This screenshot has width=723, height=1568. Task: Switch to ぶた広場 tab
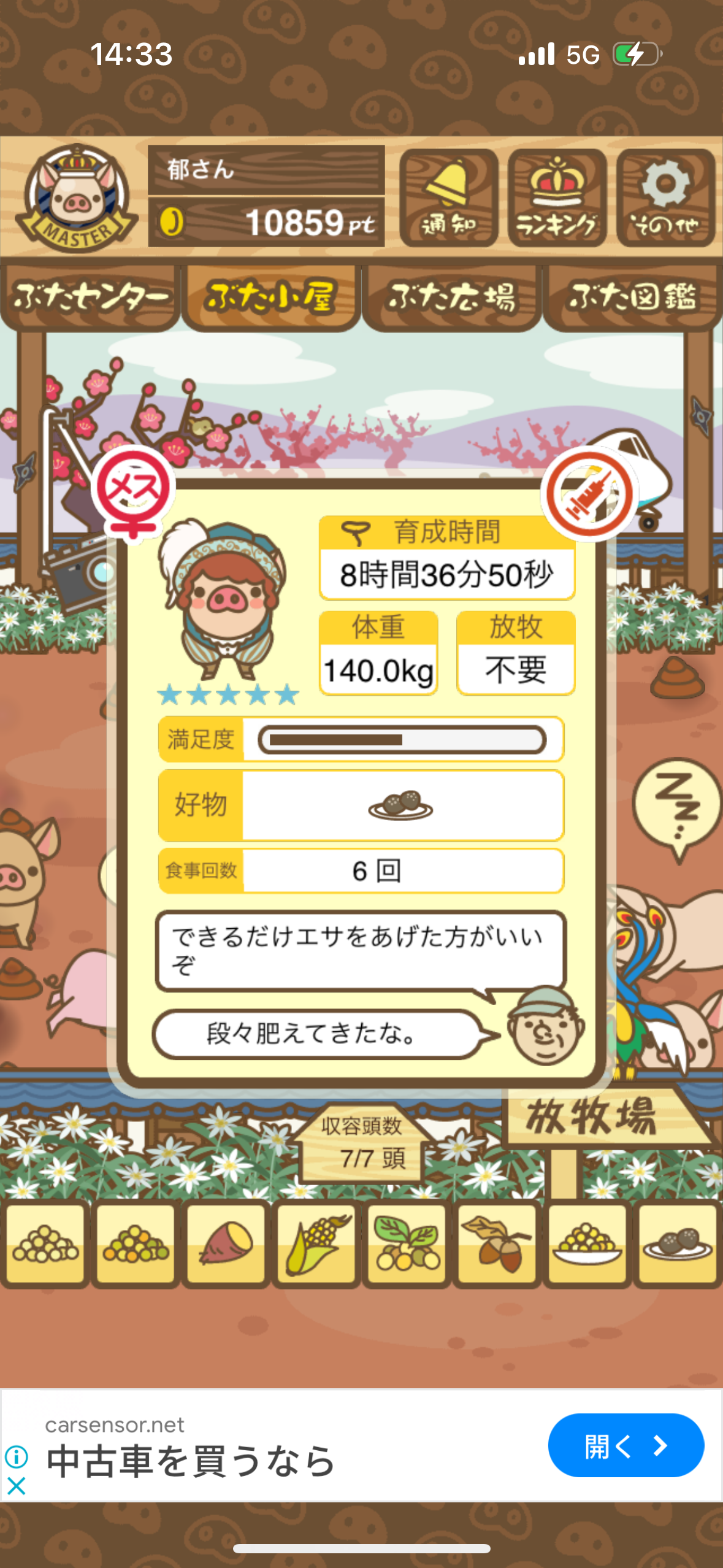tap(451, 298)
